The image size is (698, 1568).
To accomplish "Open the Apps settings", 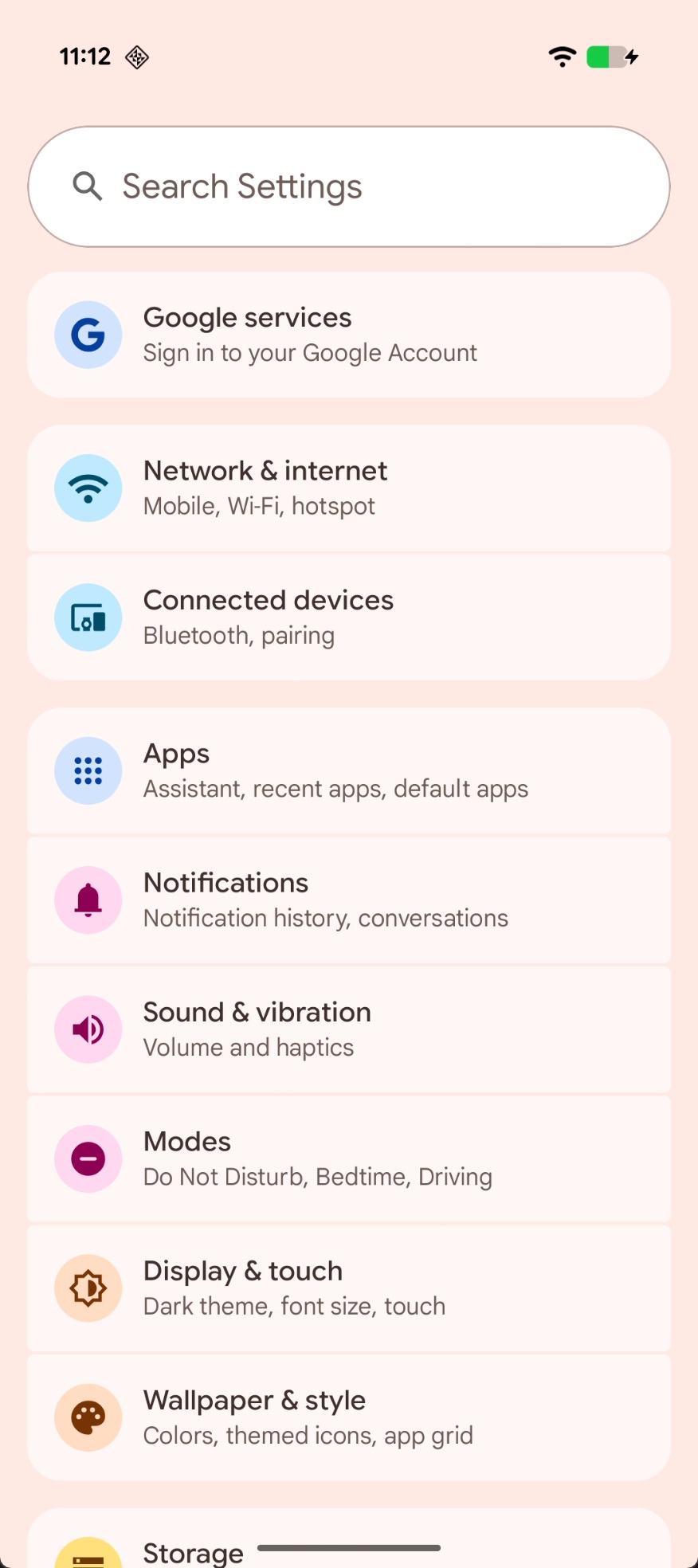I will [x=349, y=770].
